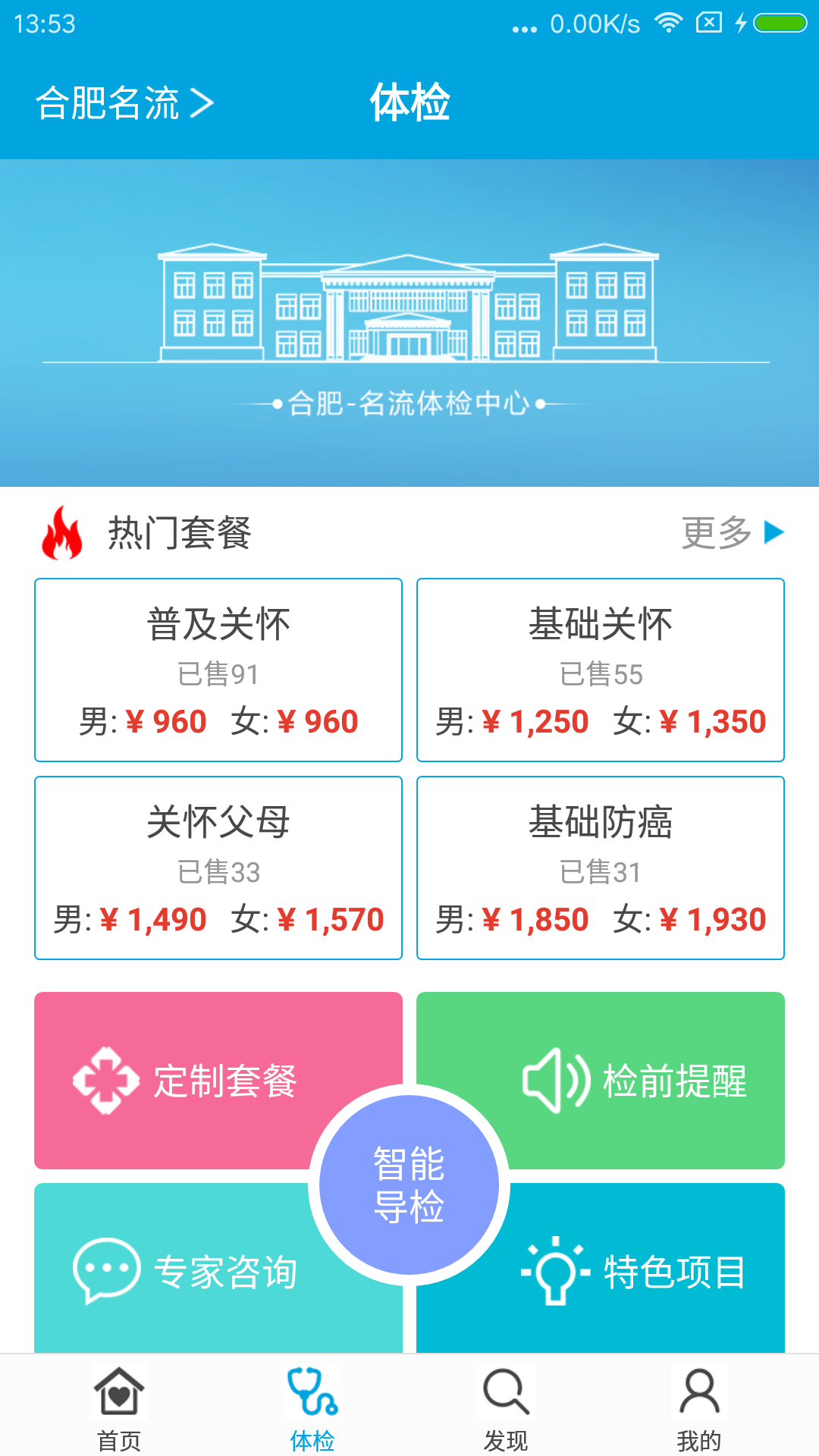
Task: Open the 合肥名流 location selector
Action: [125, 102]
